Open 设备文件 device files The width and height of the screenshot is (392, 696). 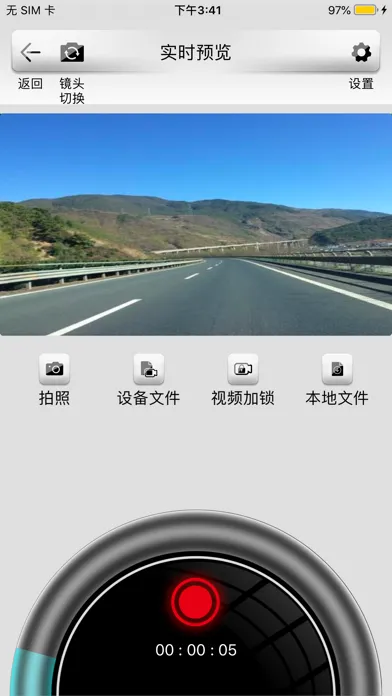[x=149, y=369]
